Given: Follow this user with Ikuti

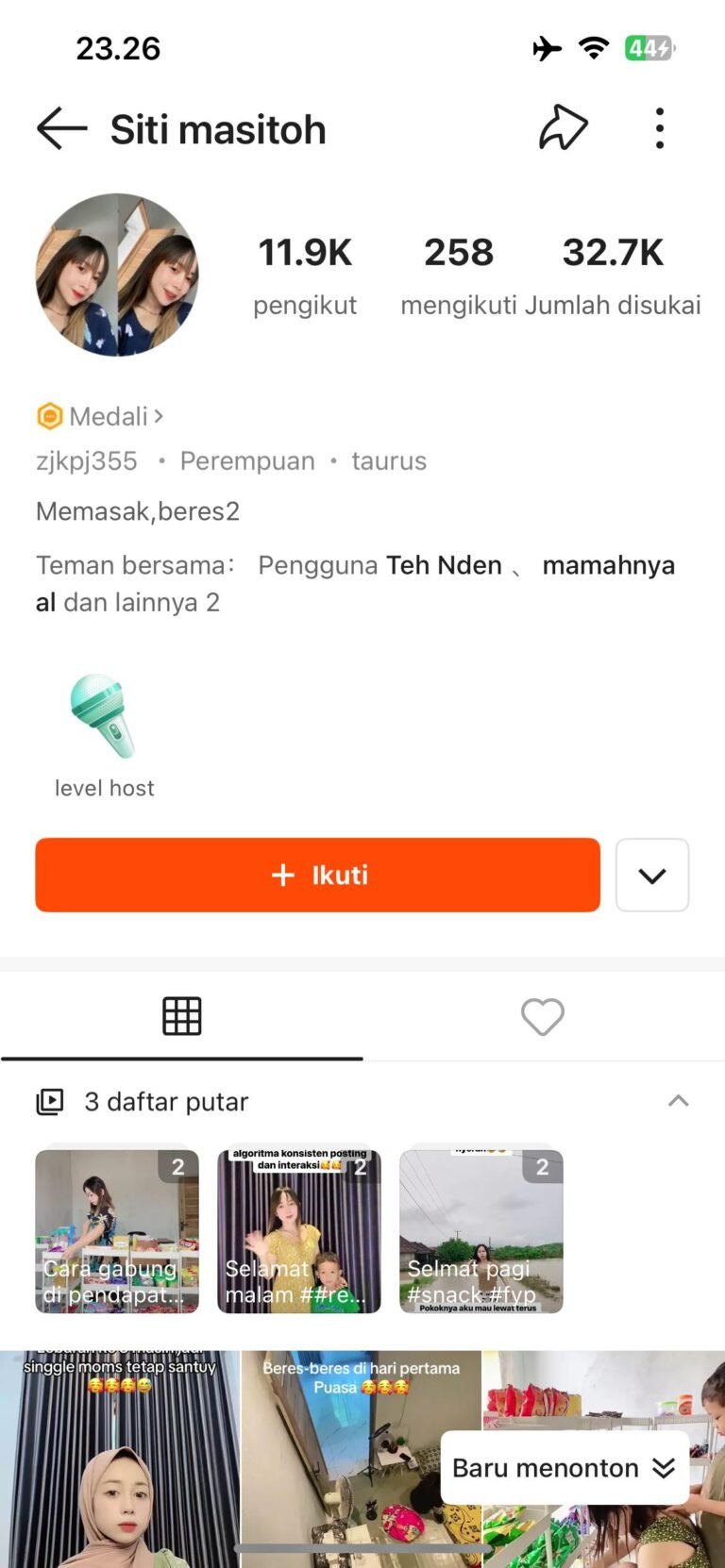Looking at the screenshot, I should [x=317, y=875].
